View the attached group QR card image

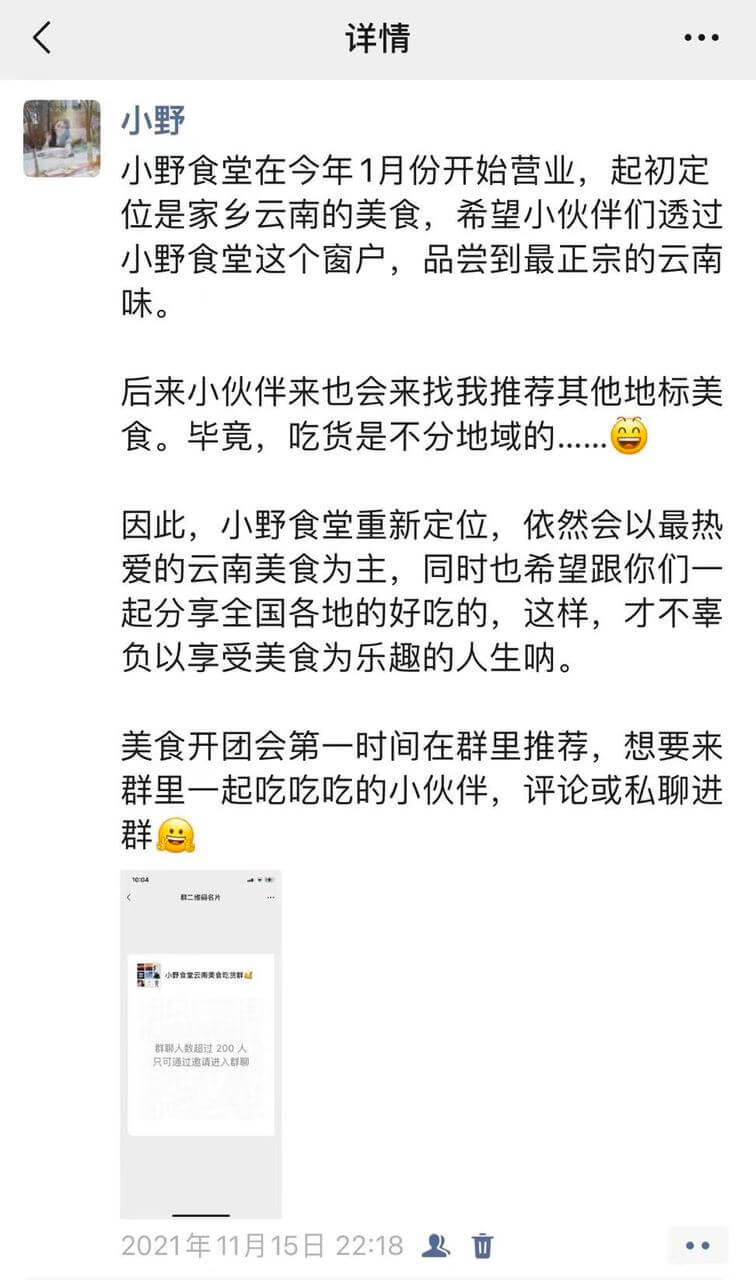pos(201,1043)
